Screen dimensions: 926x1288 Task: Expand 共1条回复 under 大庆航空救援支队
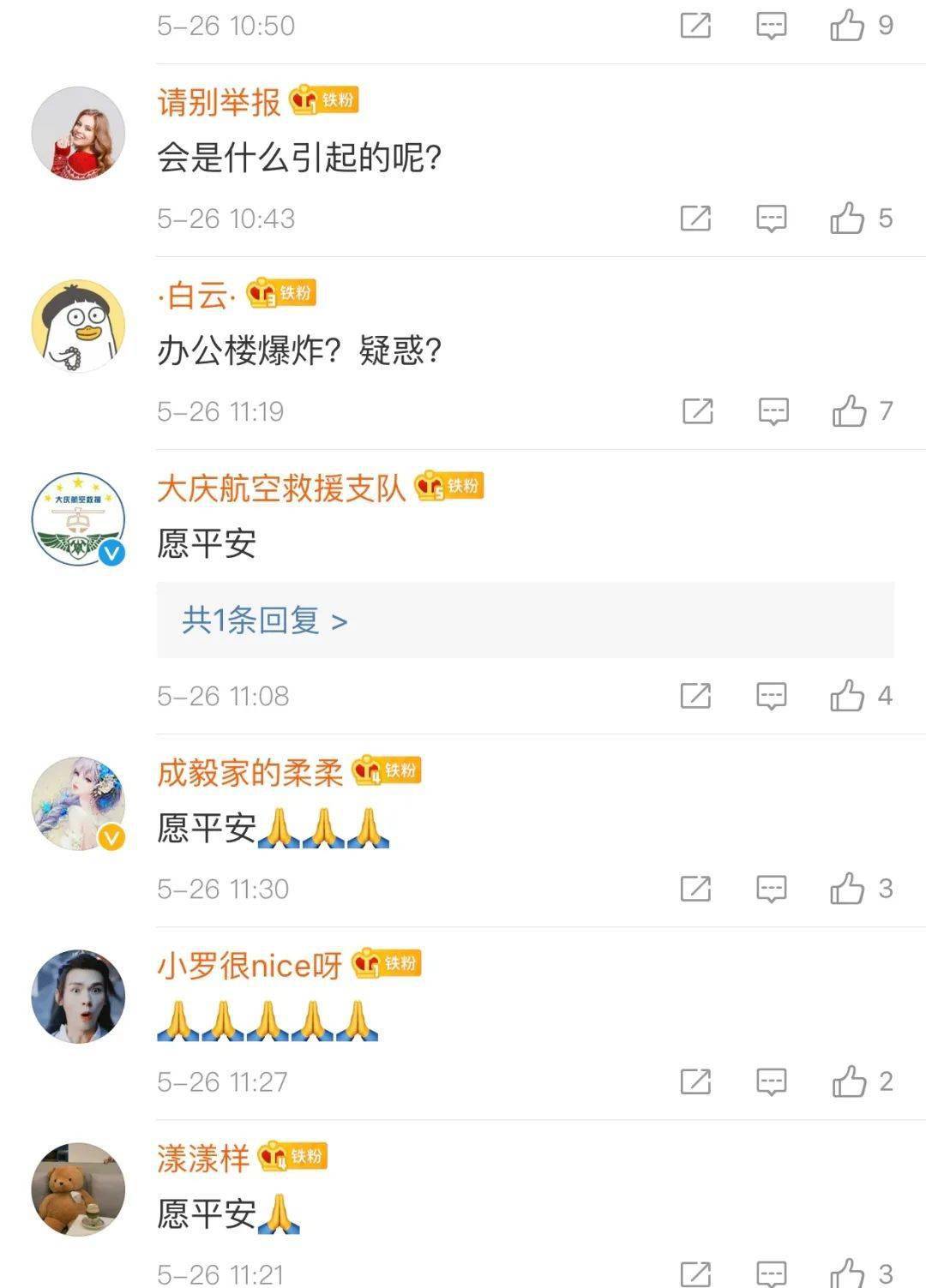264,620
